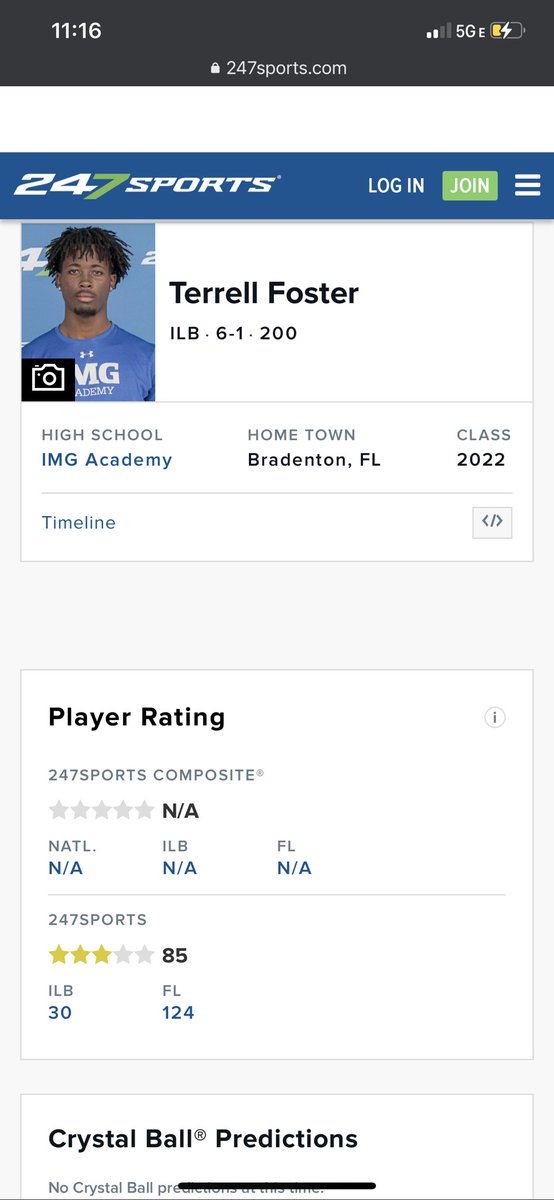
Task: Open the Timeline link
Action: [79, 522]
